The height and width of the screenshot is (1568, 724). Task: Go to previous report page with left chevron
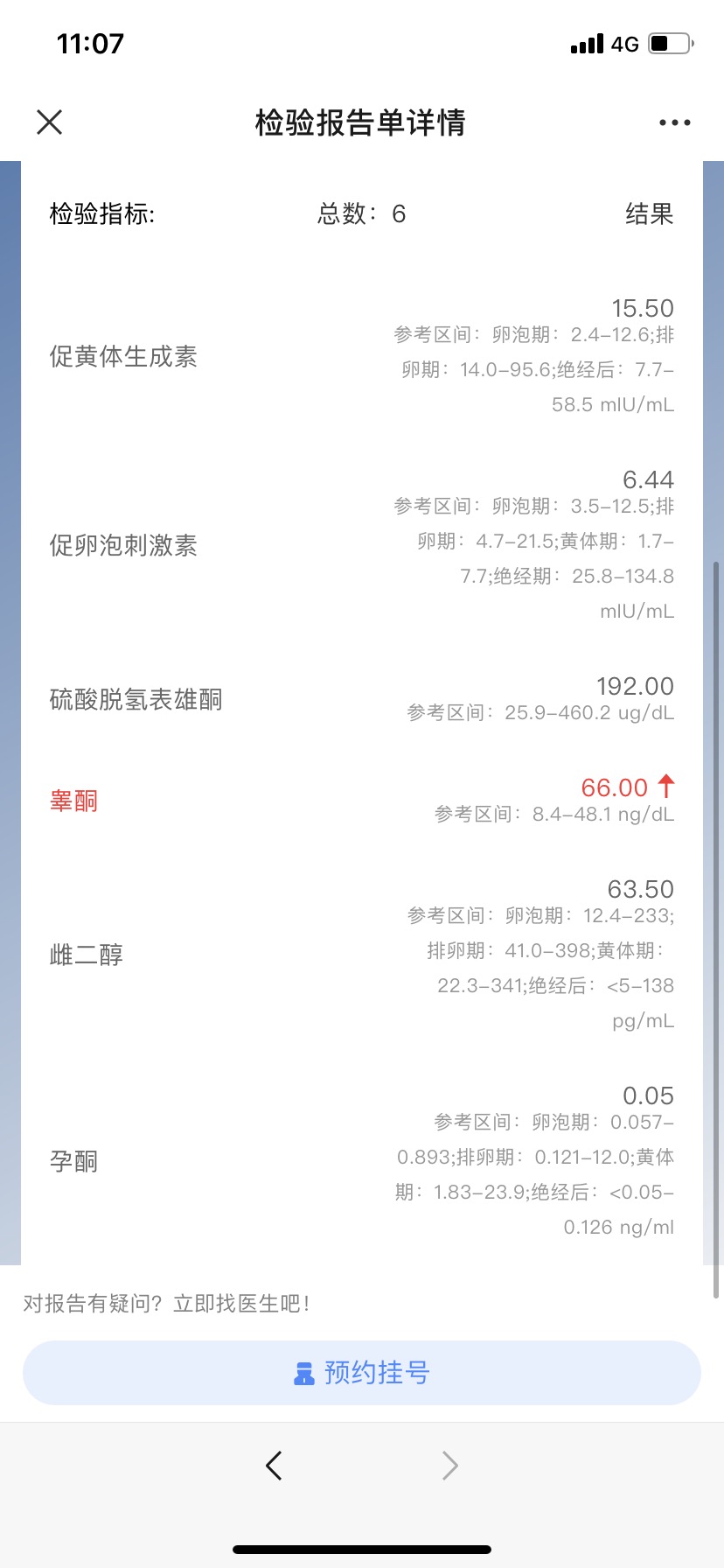point(274,1465)
